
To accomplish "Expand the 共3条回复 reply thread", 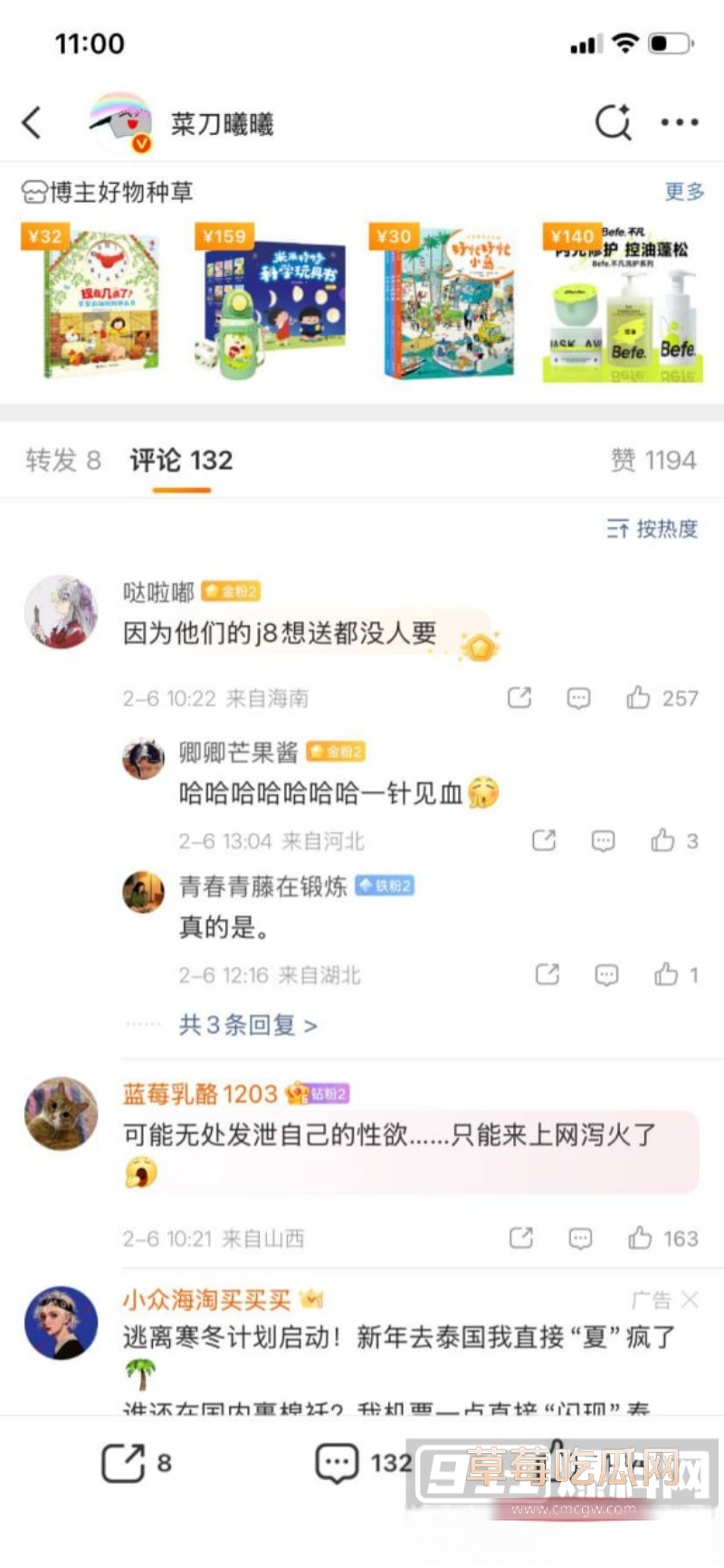I will (244, 1024).
